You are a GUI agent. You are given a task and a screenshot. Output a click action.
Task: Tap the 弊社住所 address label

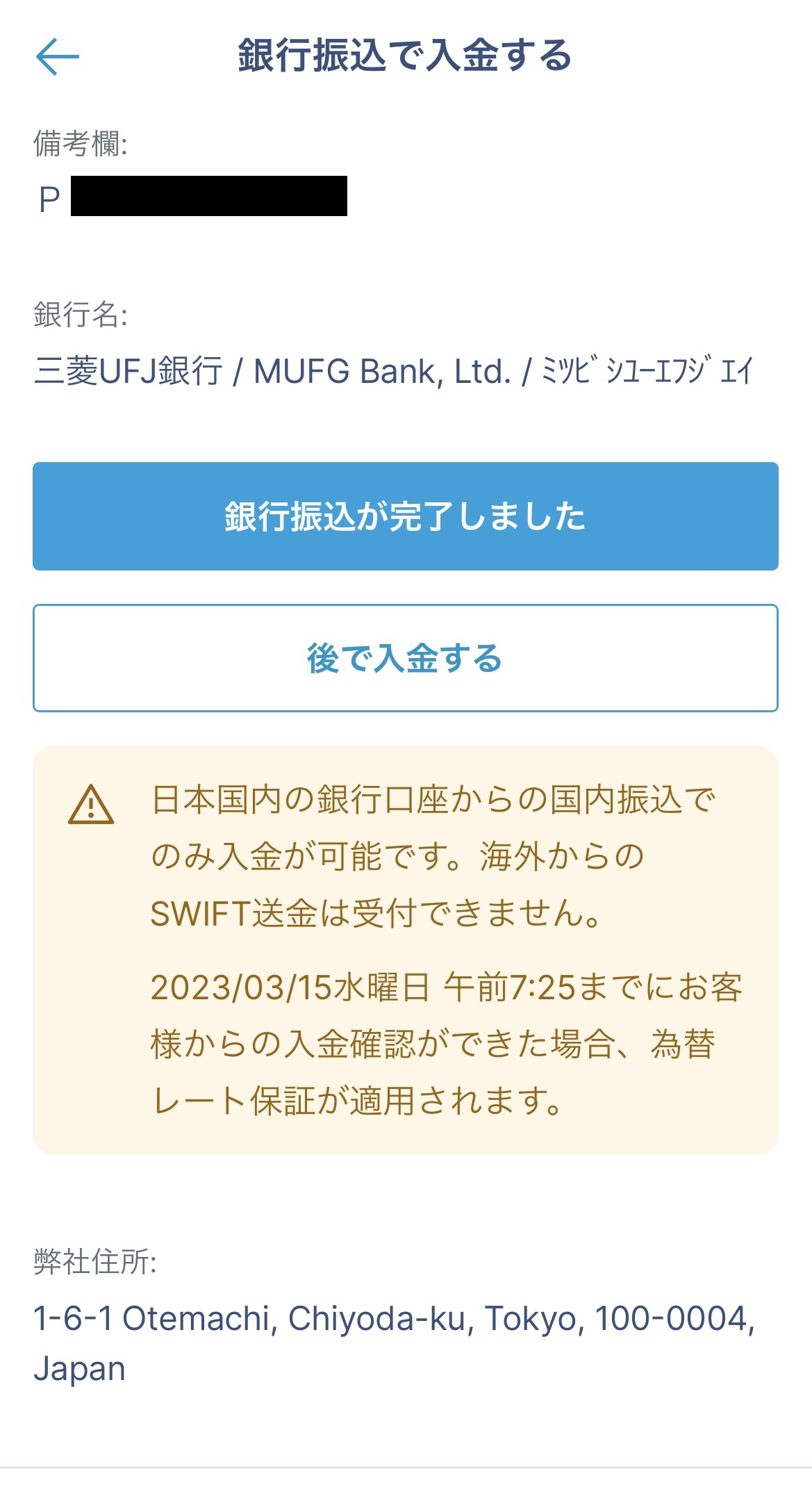click(94, 1261)
